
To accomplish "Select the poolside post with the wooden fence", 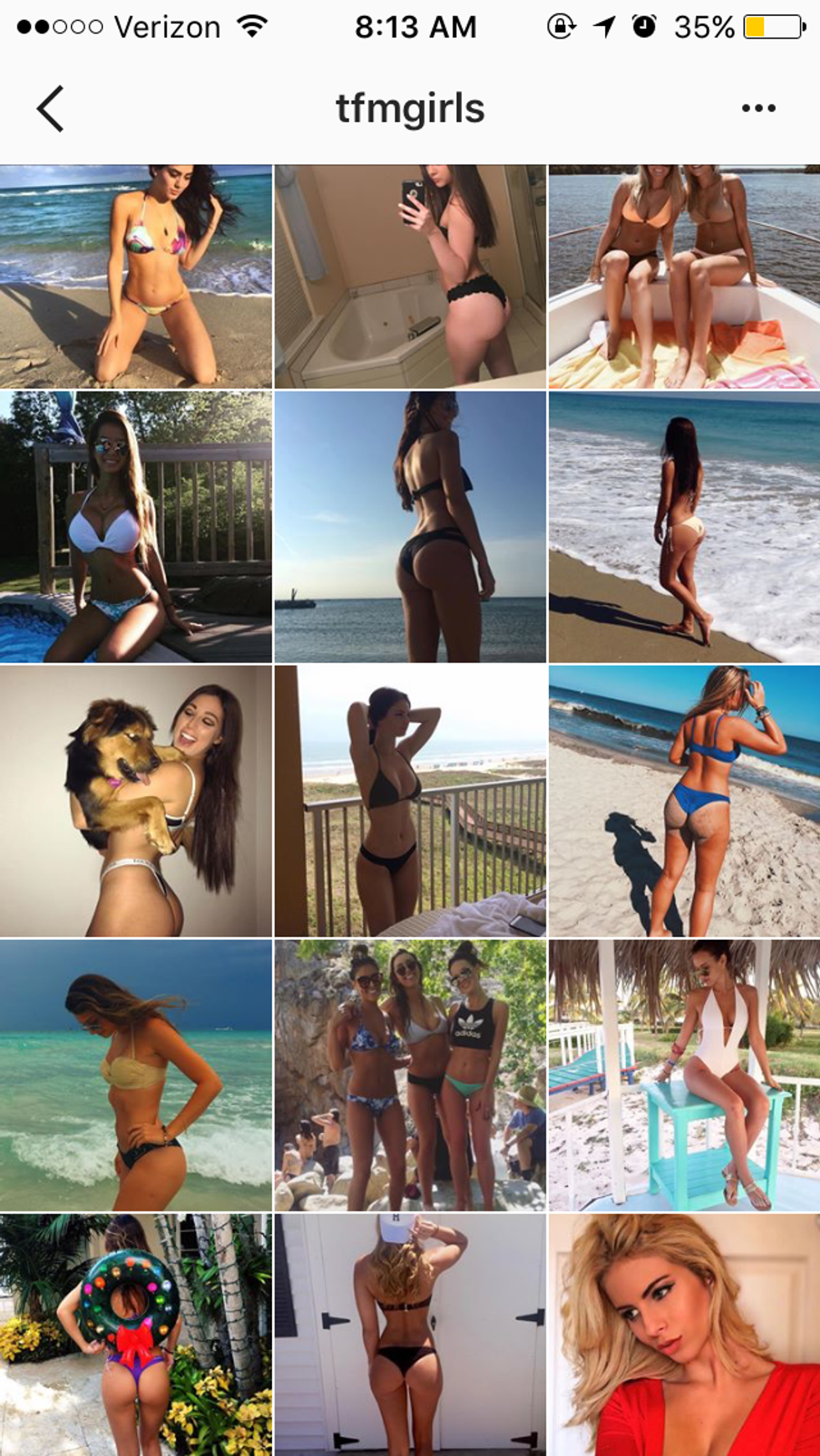I will click(x=136, y=527).
